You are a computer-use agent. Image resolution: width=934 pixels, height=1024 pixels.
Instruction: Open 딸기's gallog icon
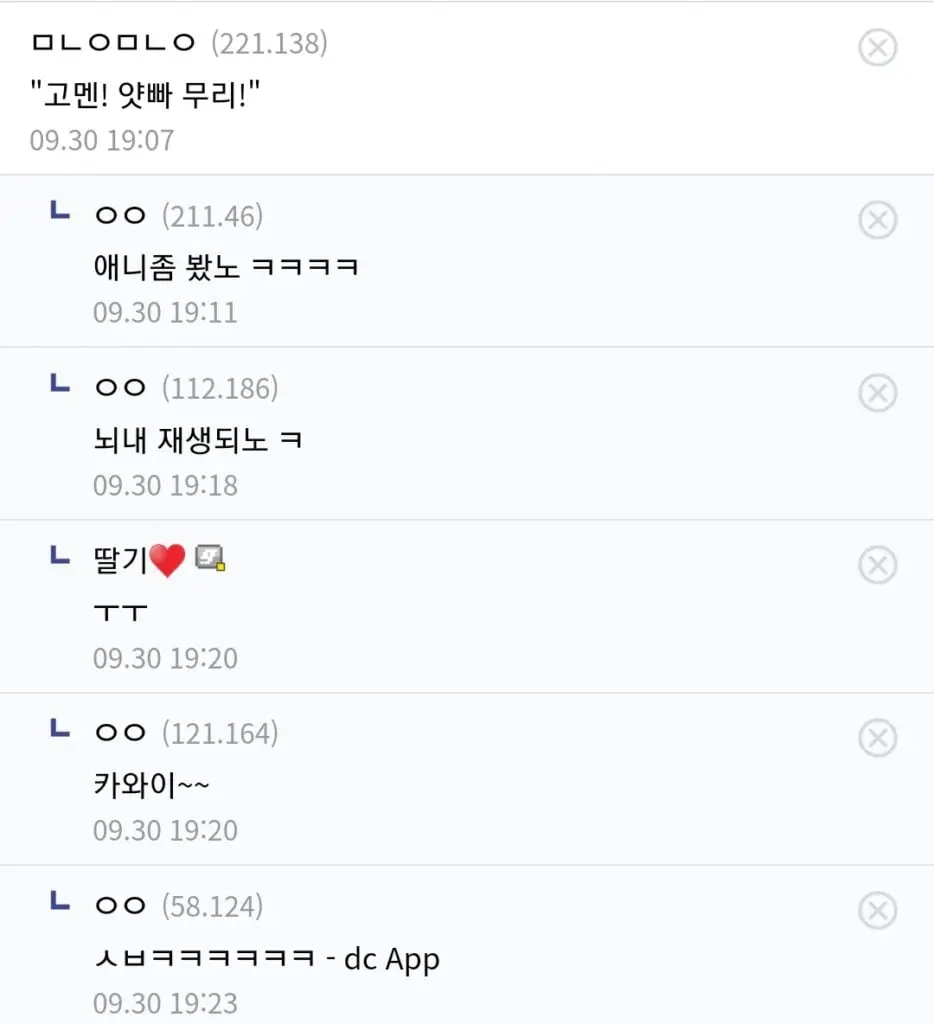pyautogui.click(x=210, y=560)
